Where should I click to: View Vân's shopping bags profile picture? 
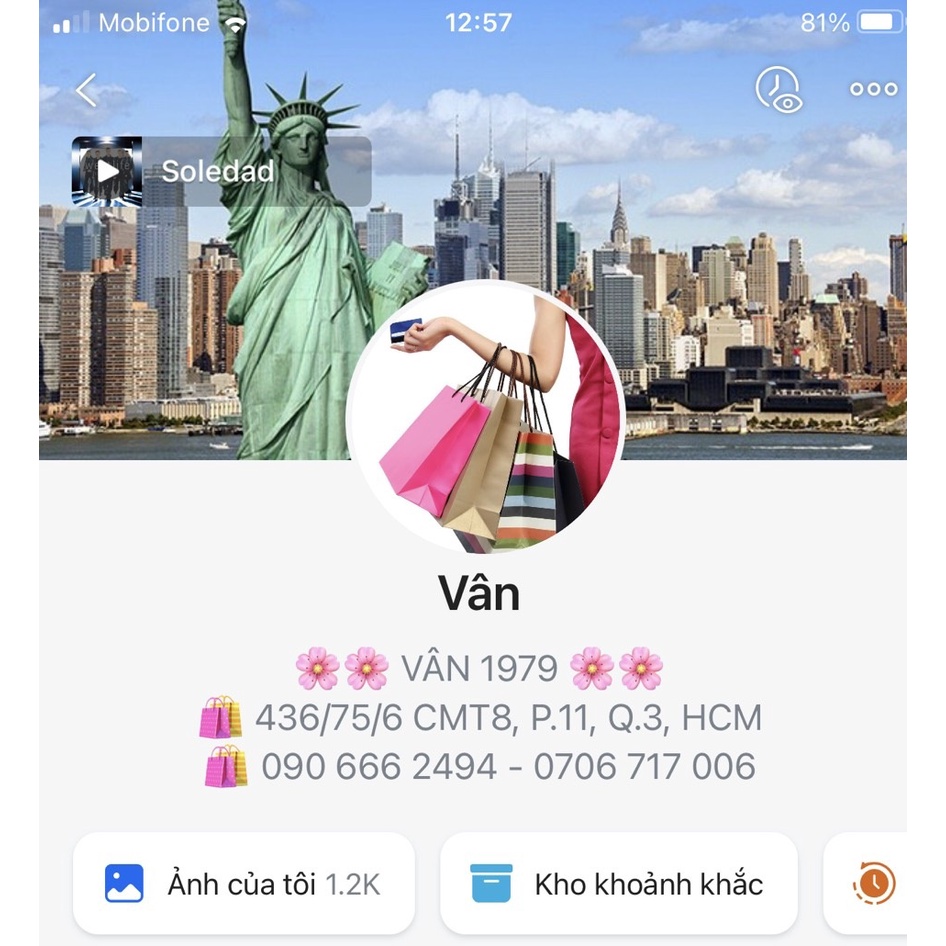coord(485,417)
